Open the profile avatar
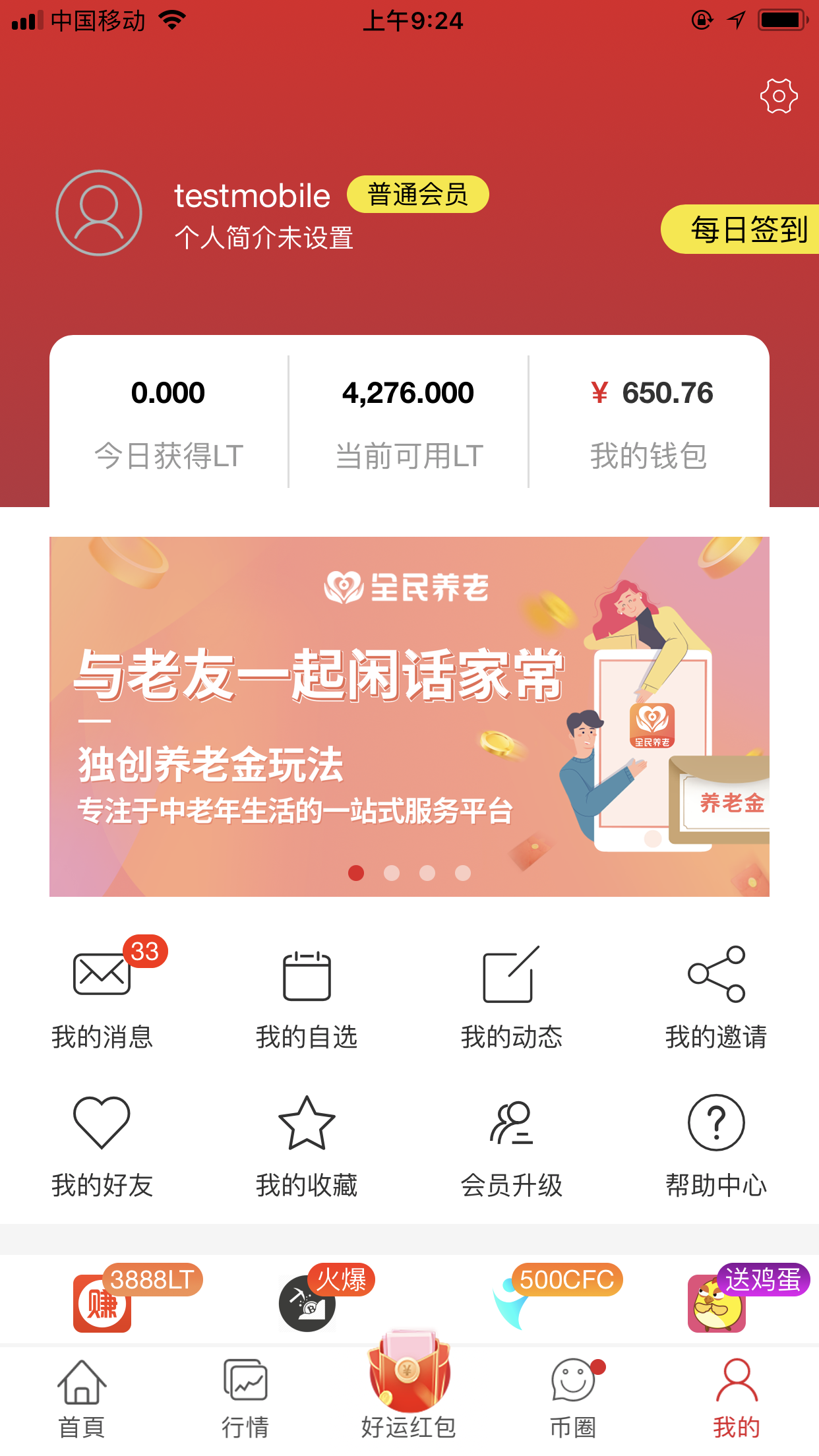 click(99, 212)
